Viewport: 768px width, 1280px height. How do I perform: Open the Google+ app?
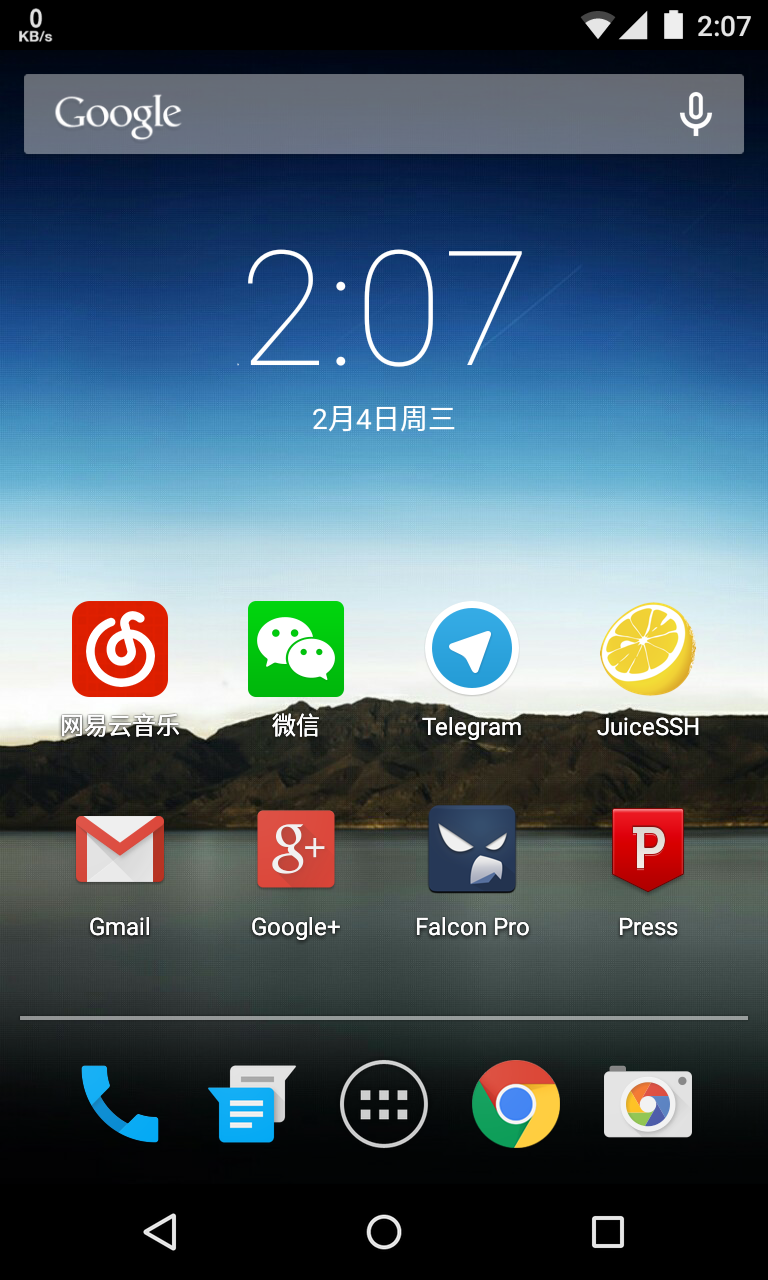[296, 849]
